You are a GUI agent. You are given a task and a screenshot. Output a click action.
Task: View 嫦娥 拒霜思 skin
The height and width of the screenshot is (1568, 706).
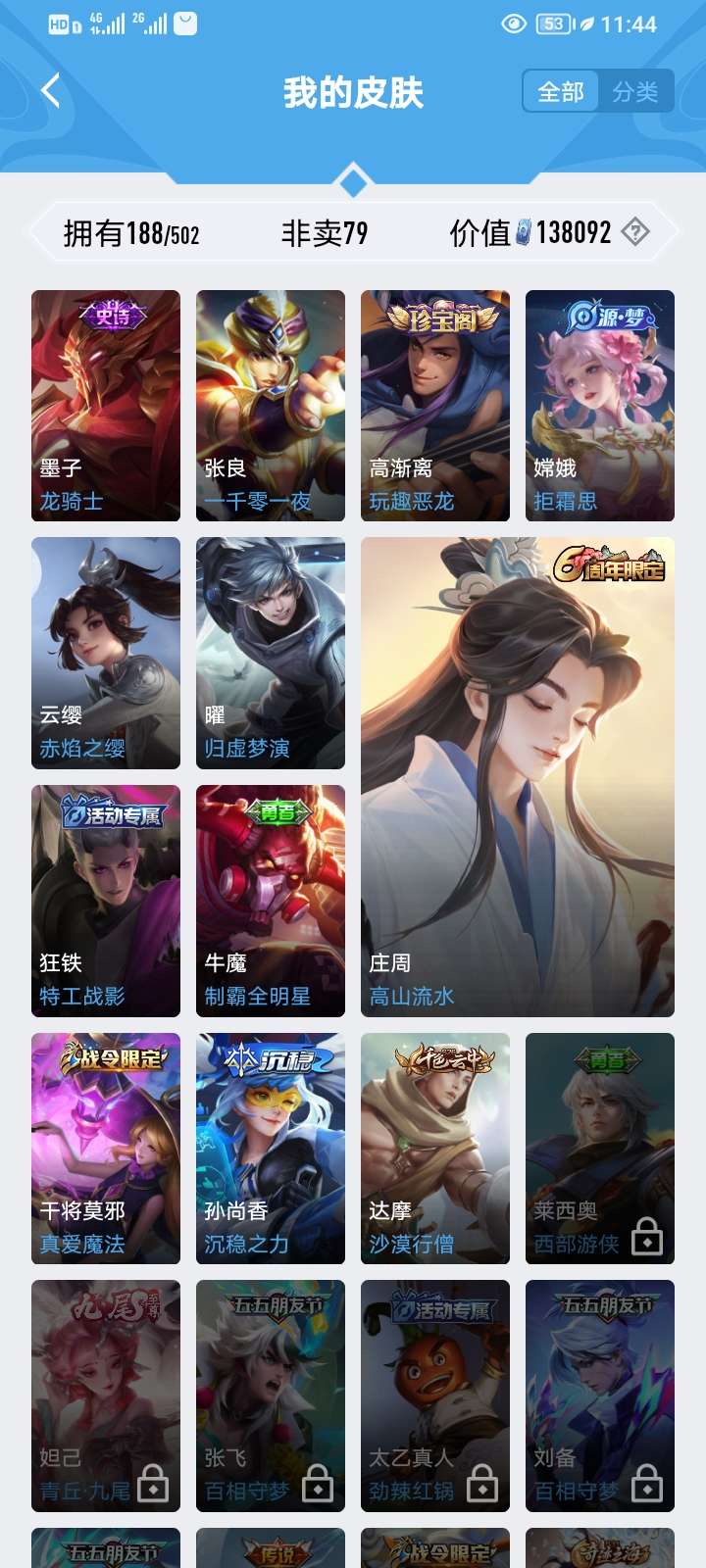pos(600,405)
